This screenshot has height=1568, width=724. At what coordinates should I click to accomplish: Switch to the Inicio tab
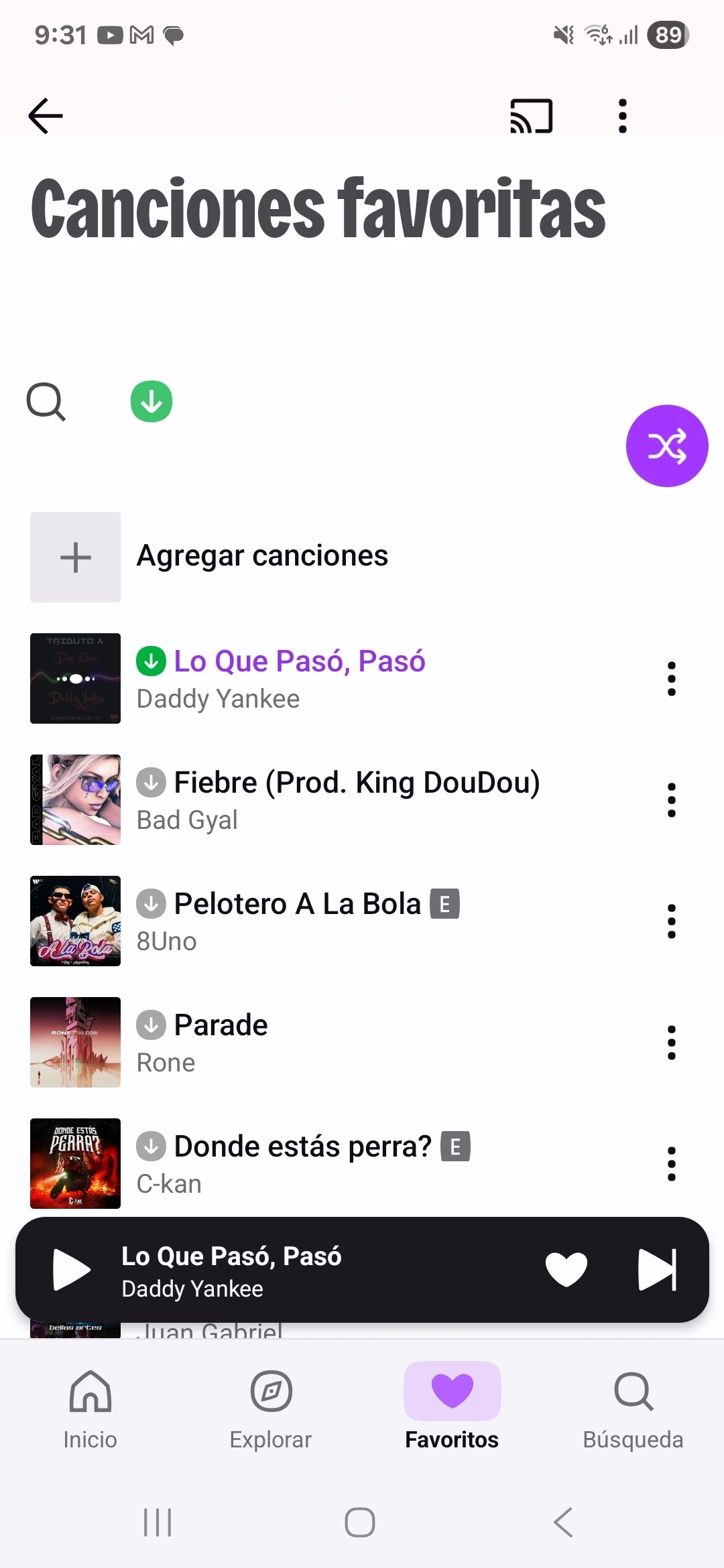(90, 1407)
